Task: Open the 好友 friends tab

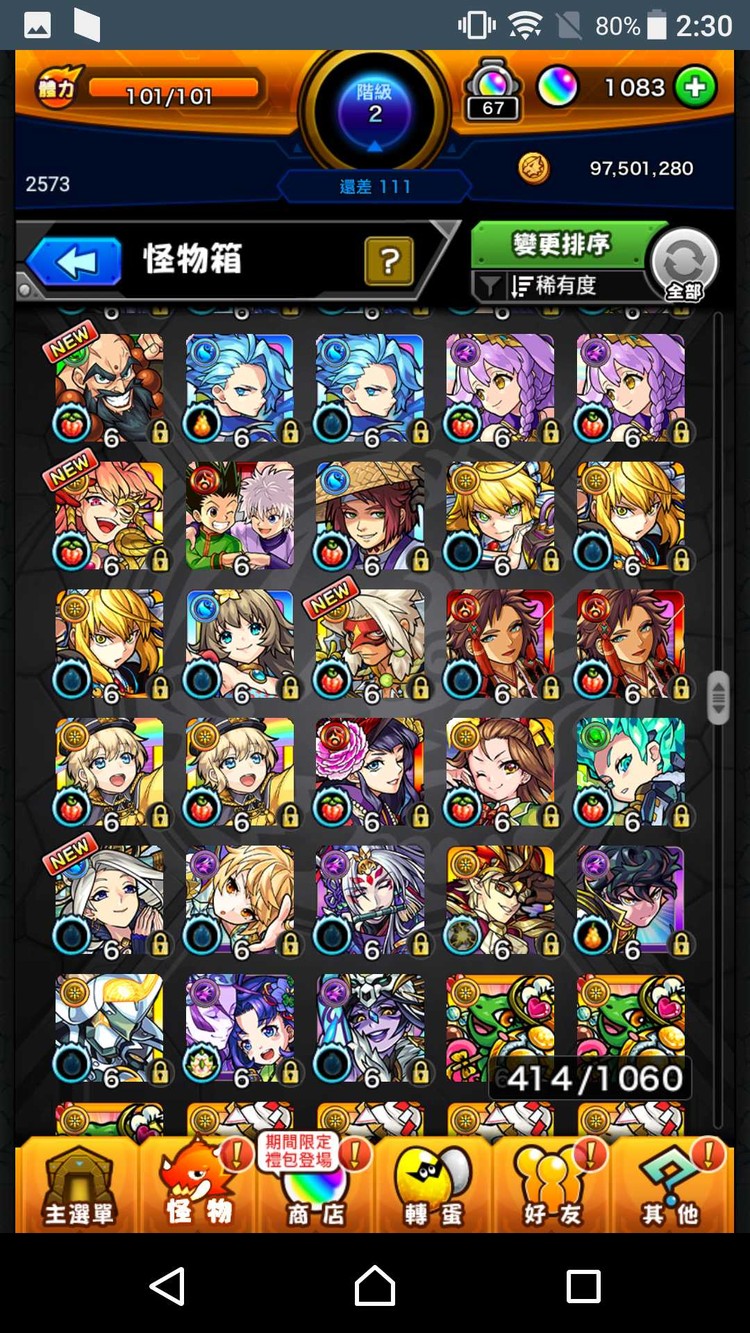Action: [551, 1185]
